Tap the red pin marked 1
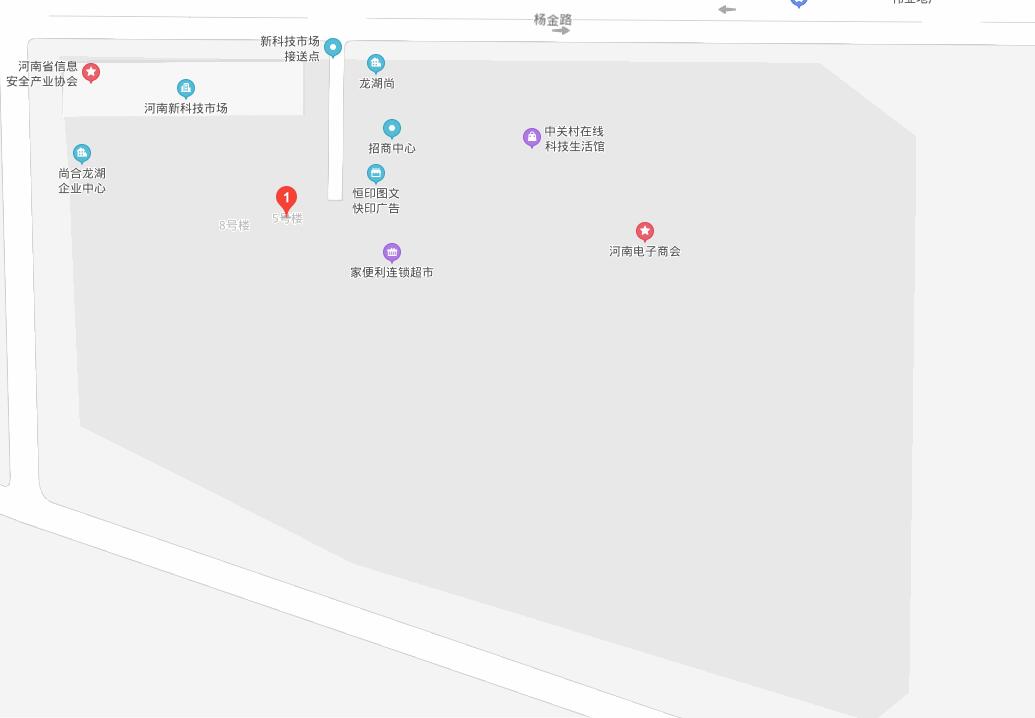Viewport: 1035px width, 718px height. click(x=287, y=199)
